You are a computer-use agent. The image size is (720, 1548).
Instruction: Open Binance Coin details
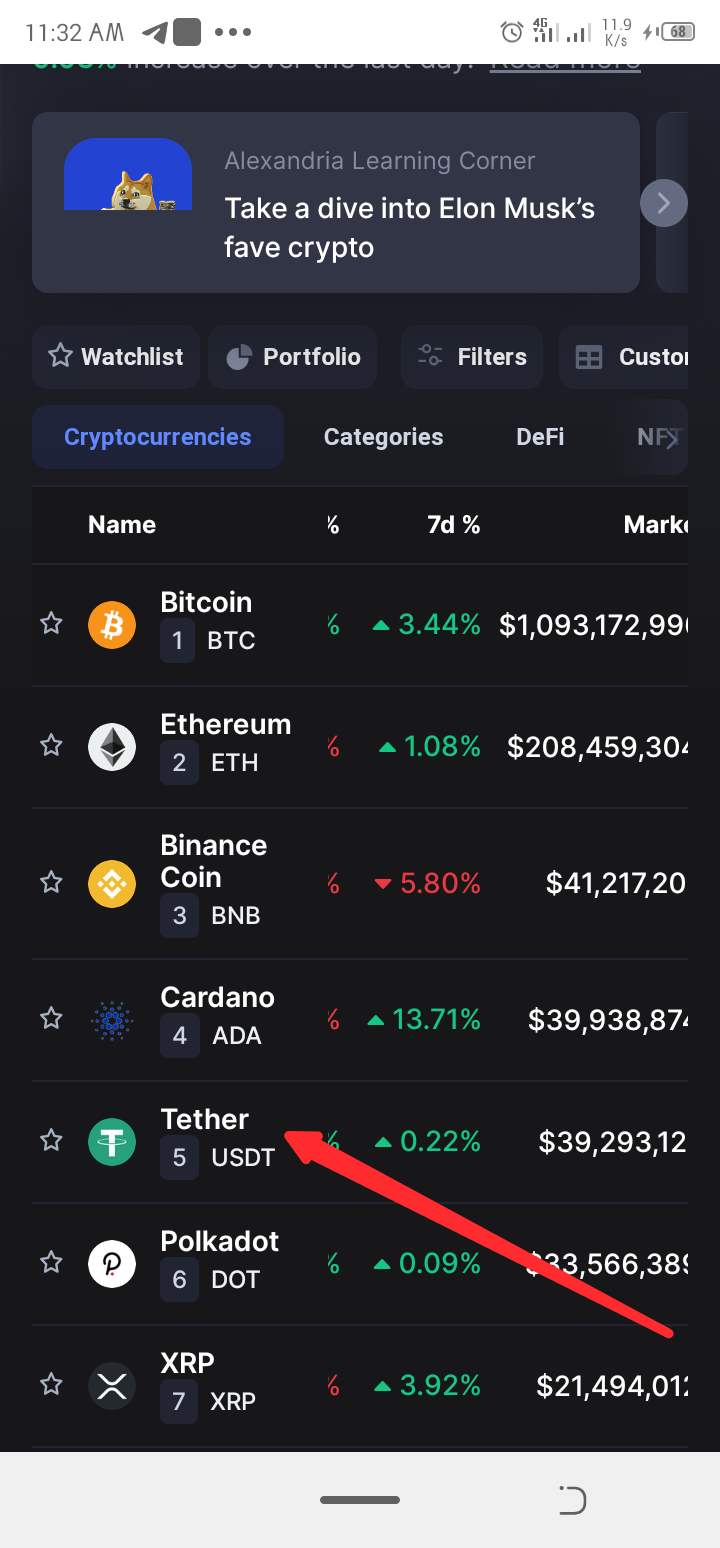point(360,883)
